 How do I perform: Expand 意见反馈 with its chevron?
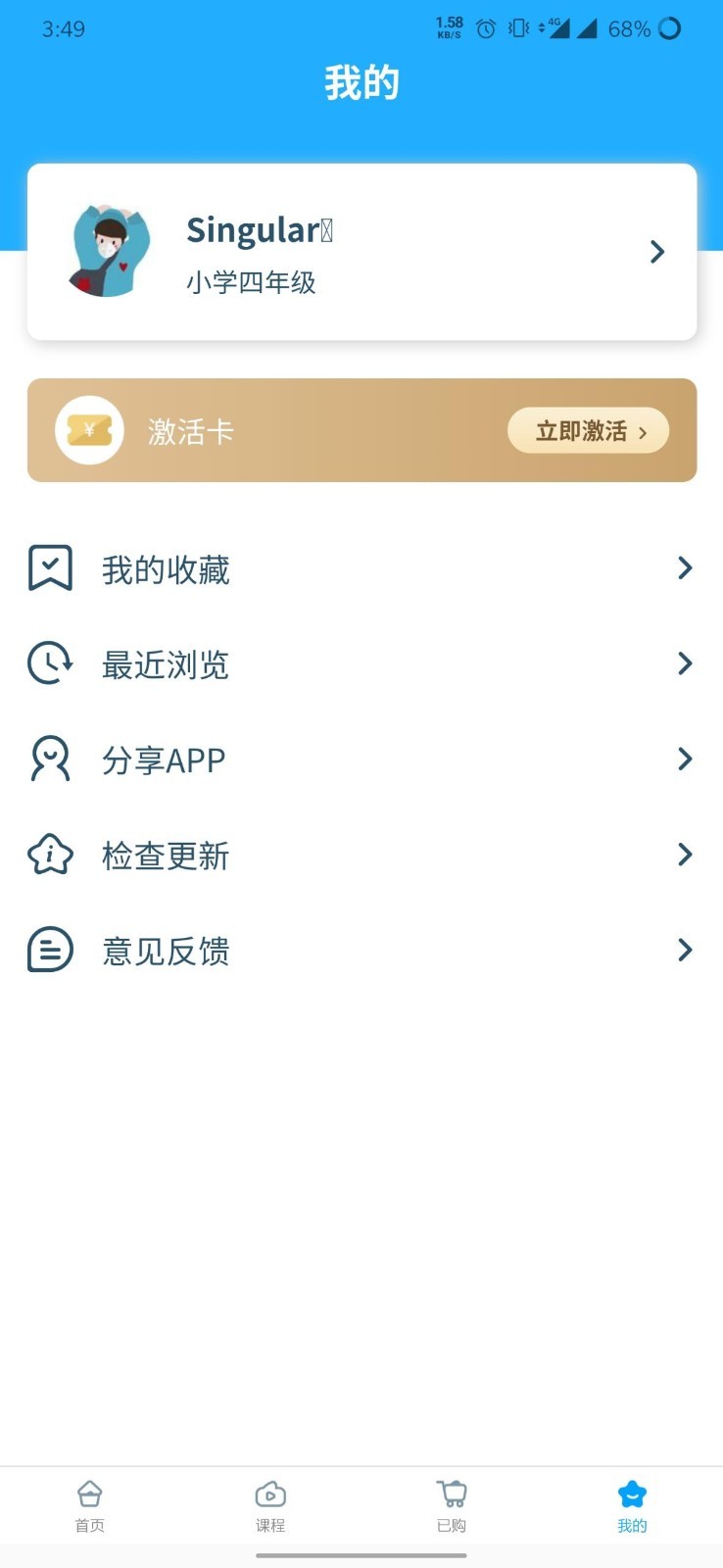point(684,949)
